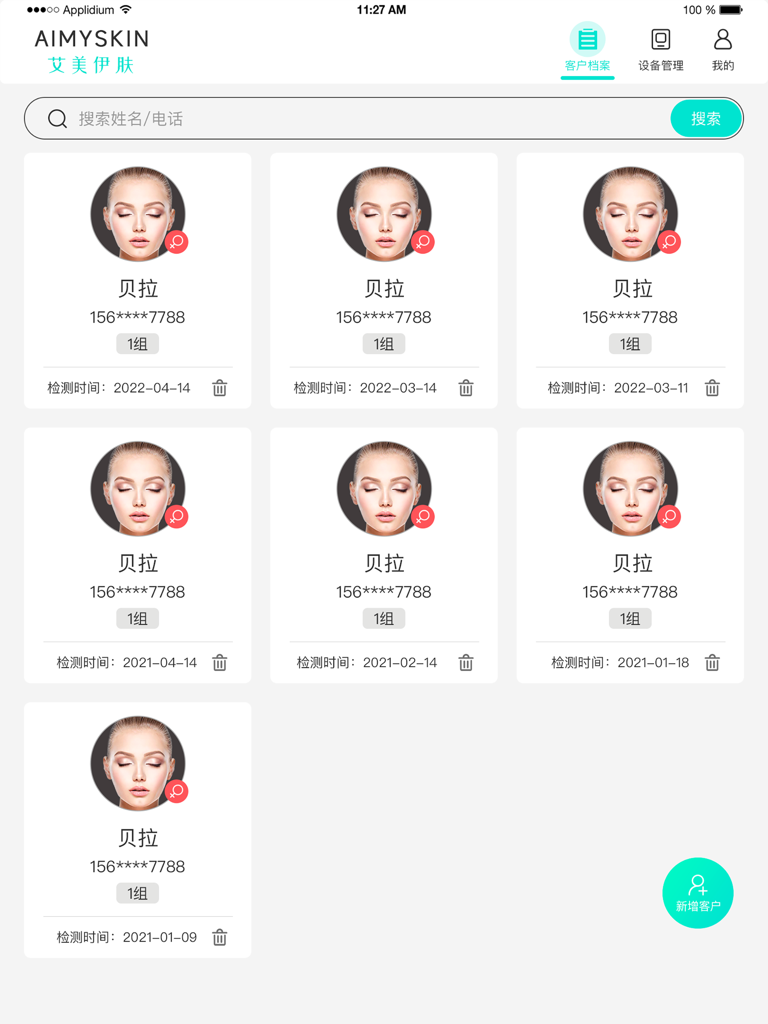Delete the record dated 2021-01-09
768x1024 pixels.
click(x=220, y=938)
